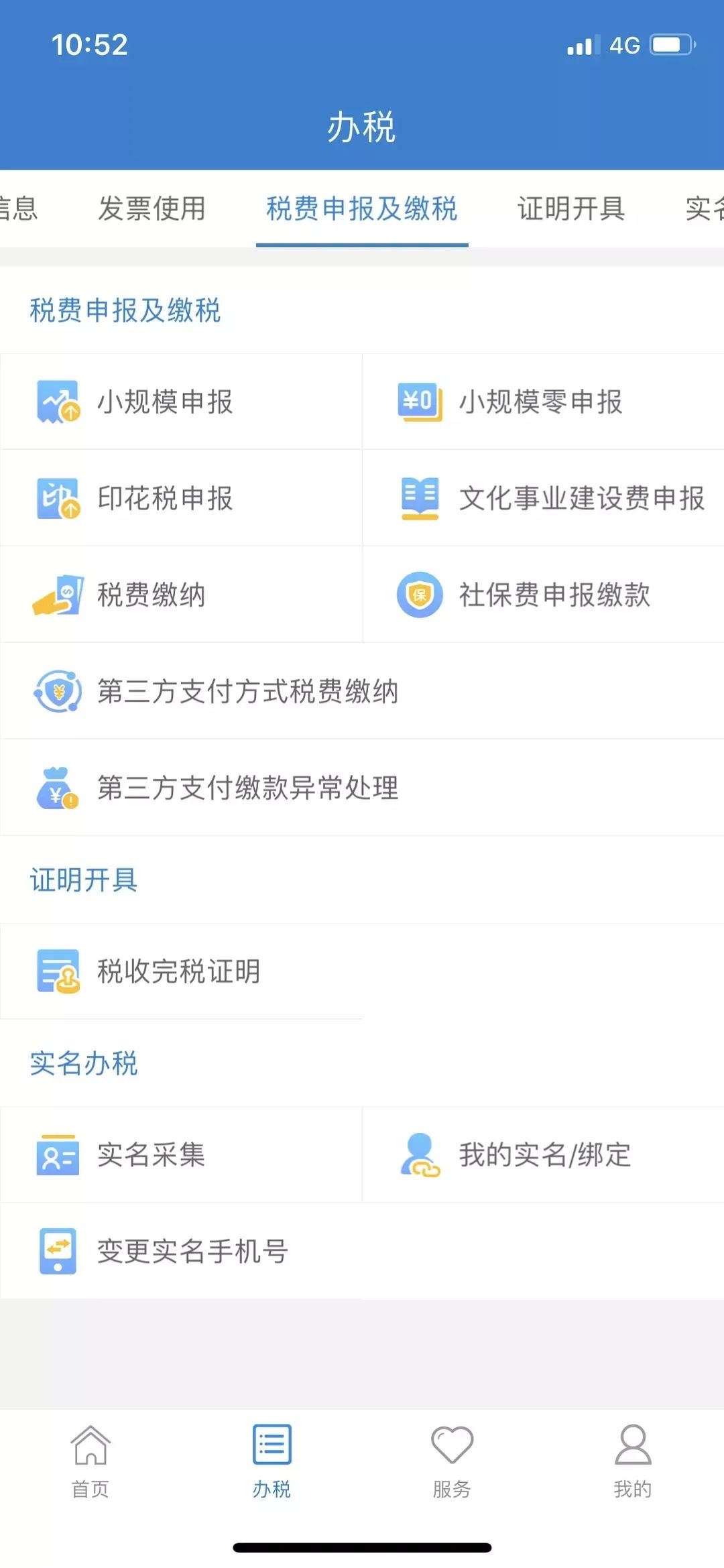724x1568 pixels.
Task: Go to 税费缴纳
Action: (x=181, y=595)
